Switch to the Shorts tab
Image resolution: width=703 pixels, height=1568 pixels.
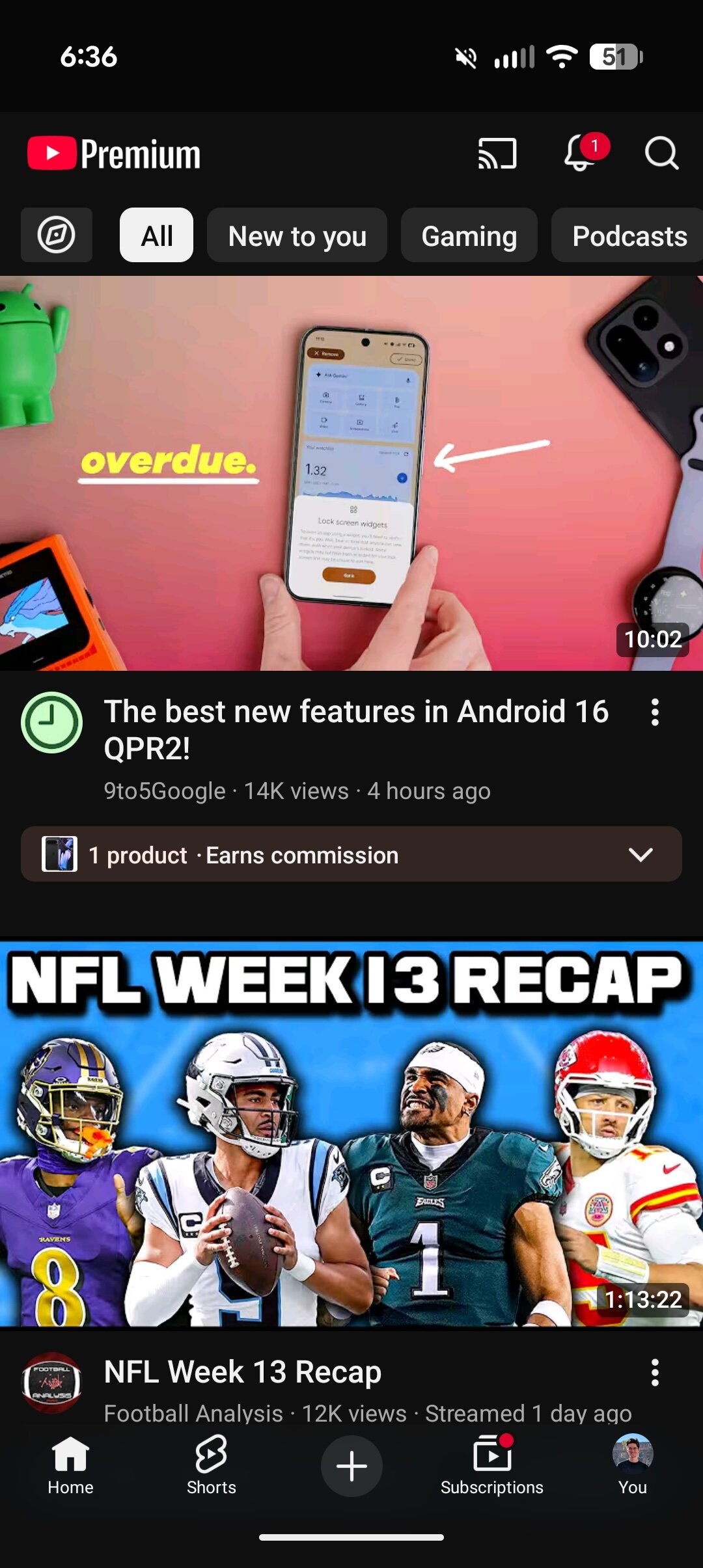tap(211, 1465)
